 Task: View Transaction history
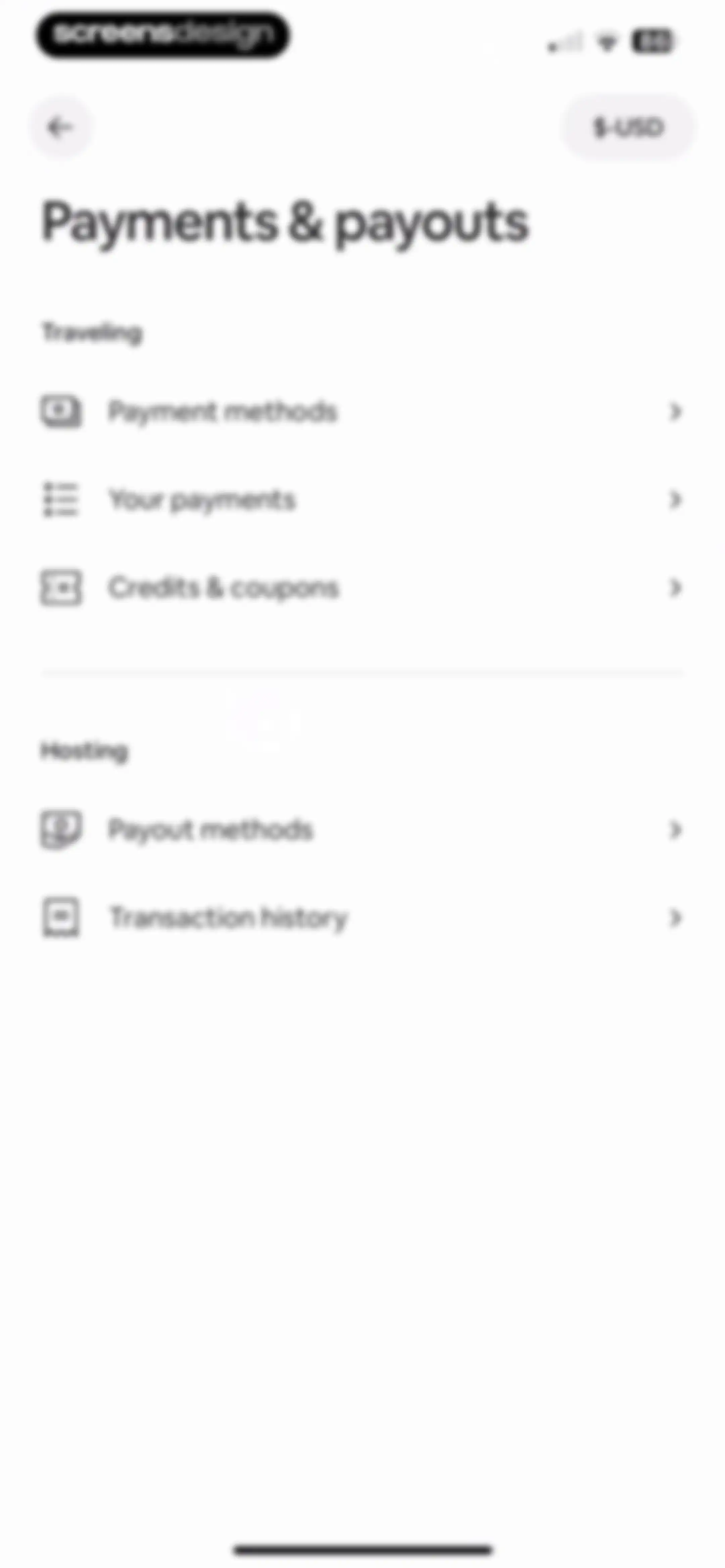tap(362, 917)
